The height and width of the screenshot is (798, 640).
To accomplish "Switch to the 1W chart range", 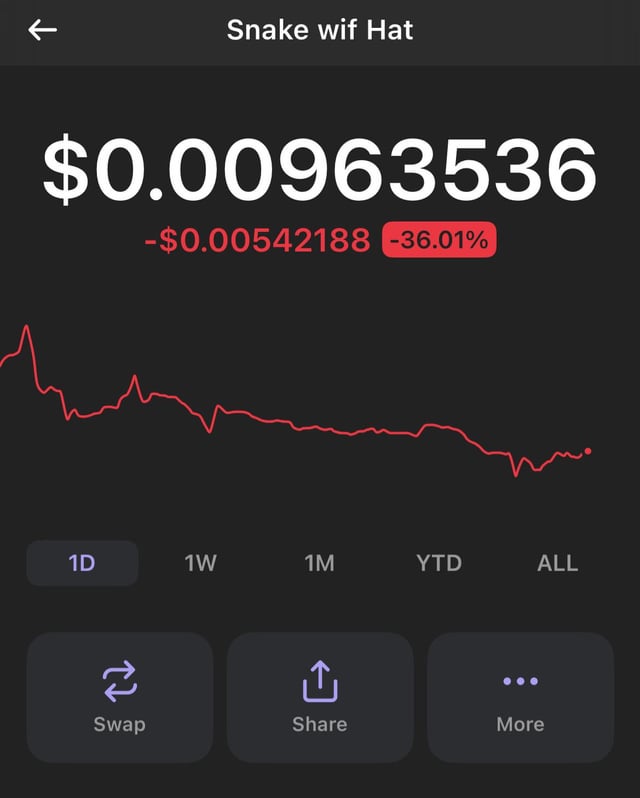I will [200, 563].
